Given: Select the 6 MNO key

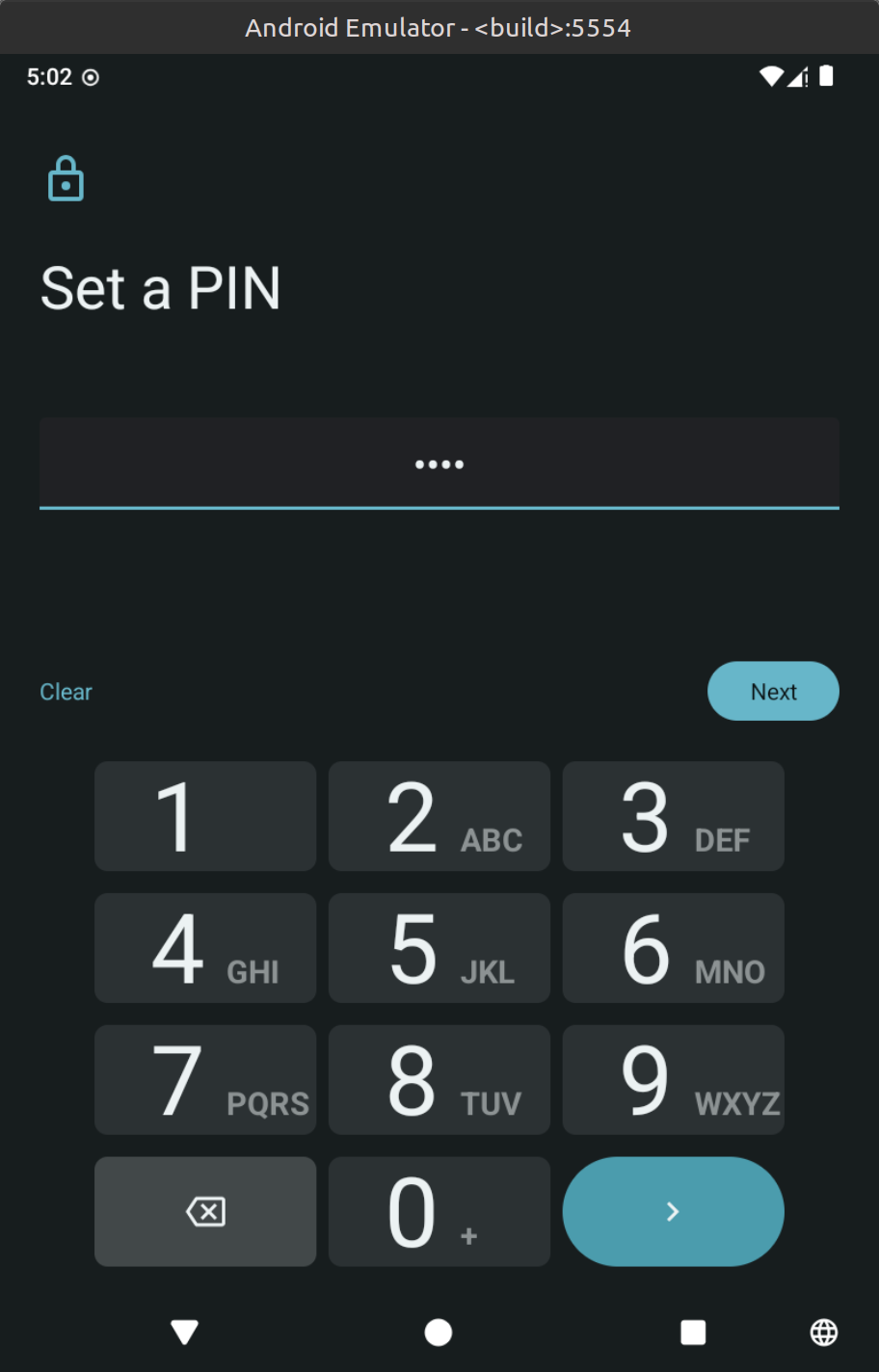Looking at the screenshot, I should click(x=673, y=948).
